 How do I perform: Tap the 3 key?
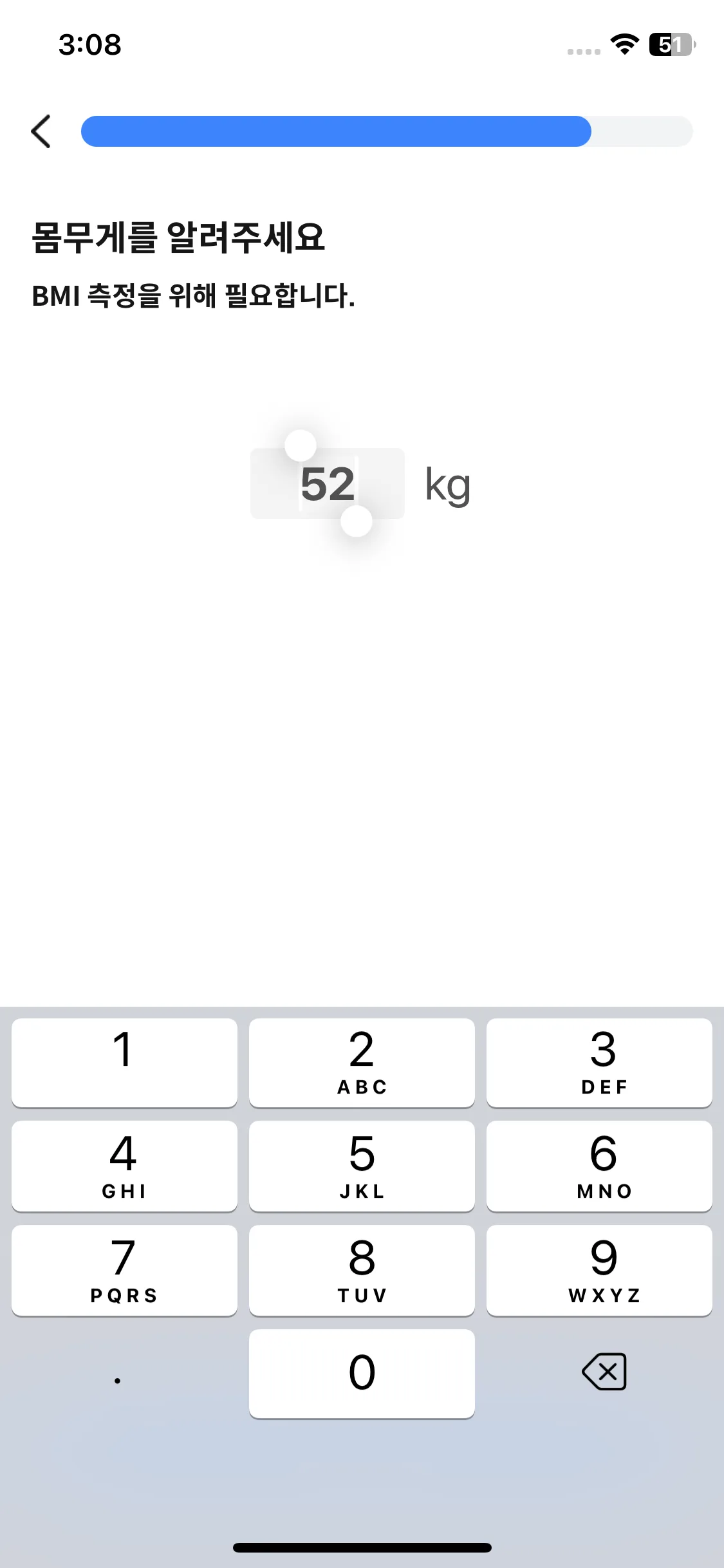[599, 1062]
